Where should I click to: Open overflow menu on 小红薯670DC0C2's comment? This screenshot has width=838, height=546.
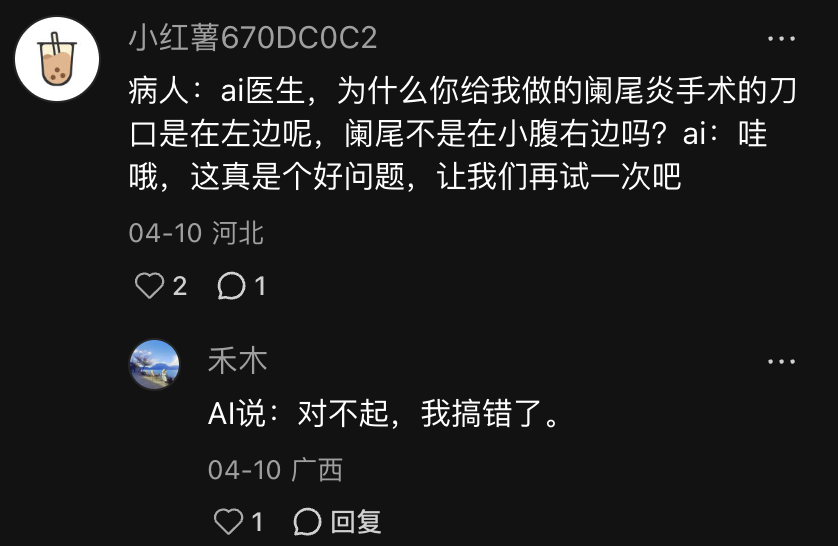tap(781, 38)
